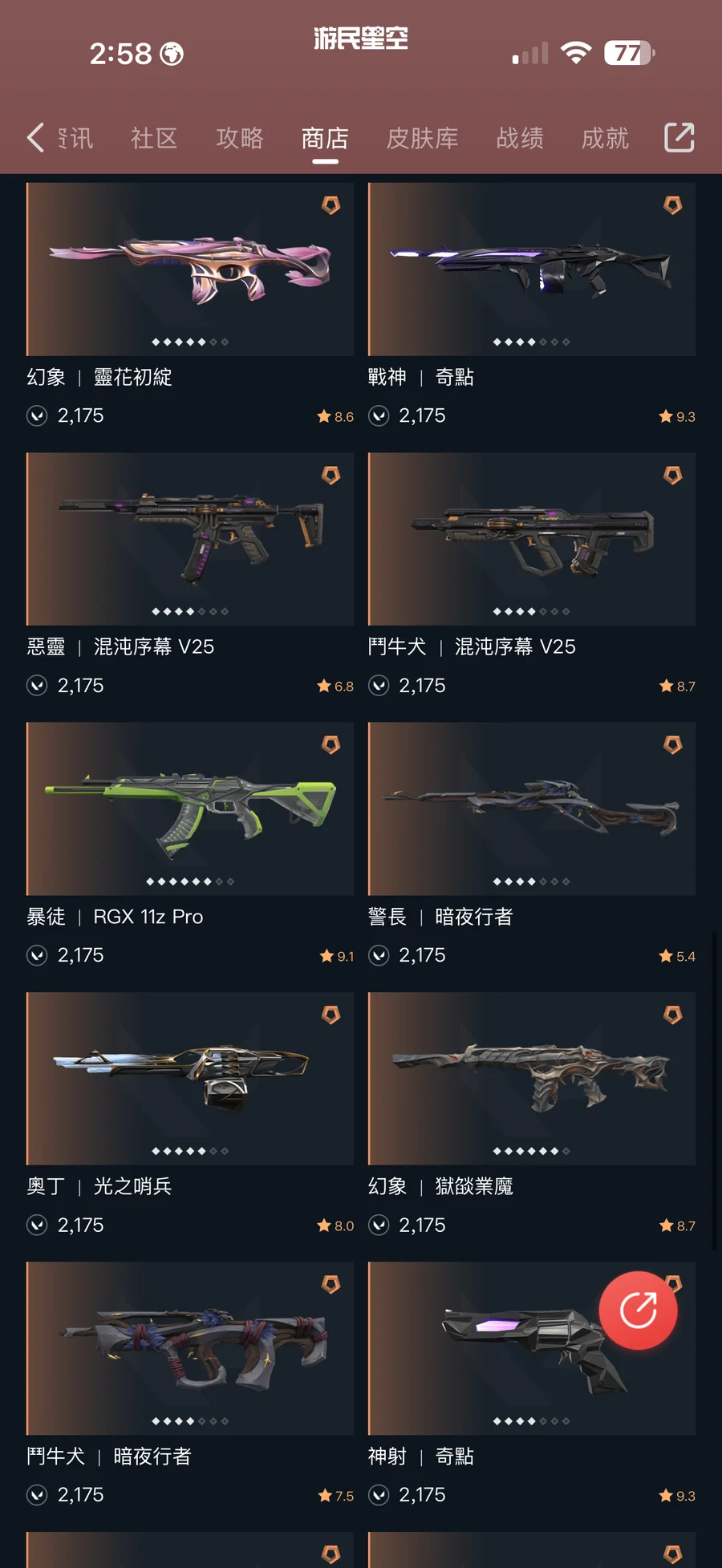Screen dimensions: 722x1568
Task: Tap the red floating share button
Action: (638, 1311)
